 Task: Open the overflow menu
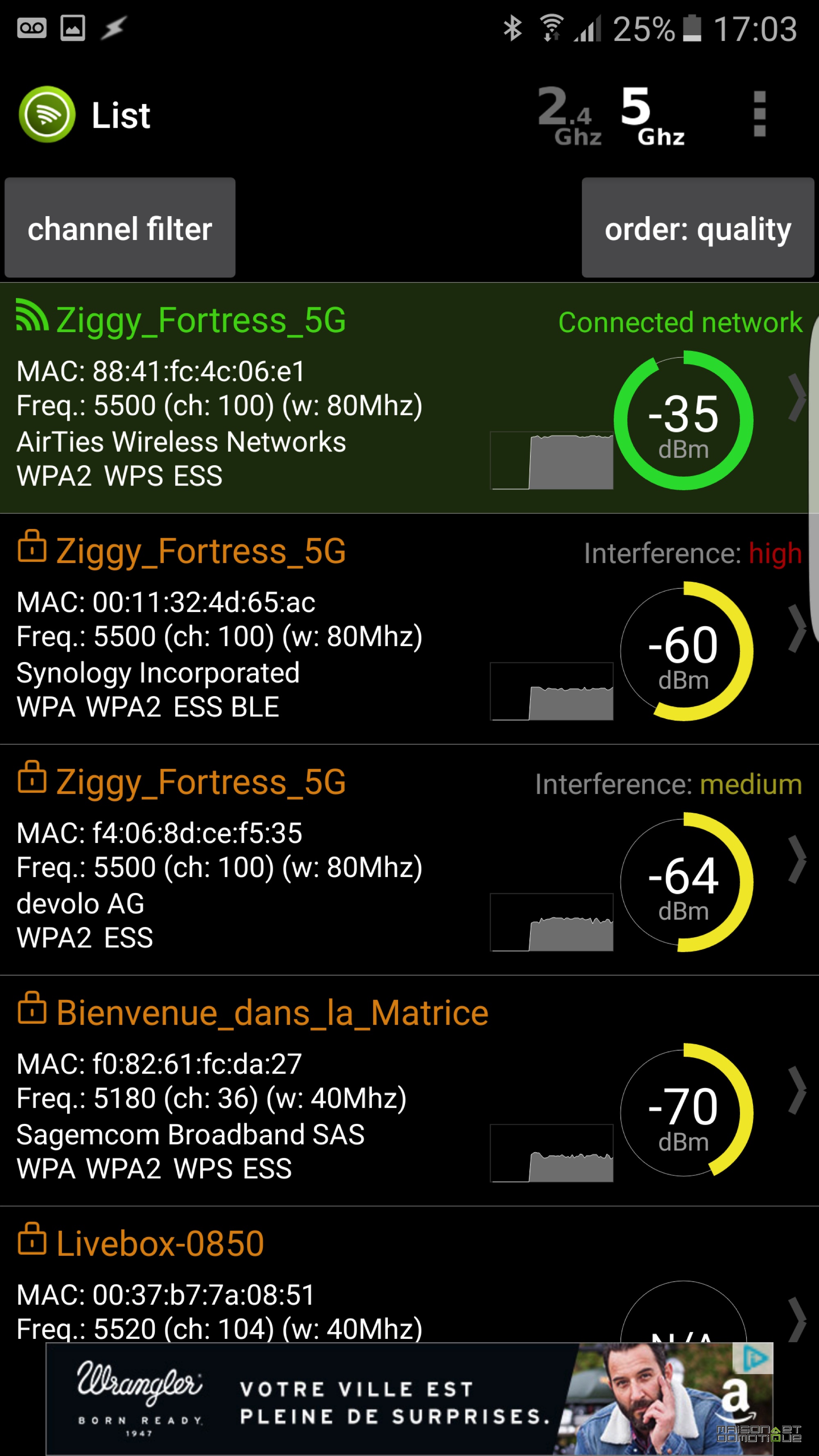click(760, 114)
